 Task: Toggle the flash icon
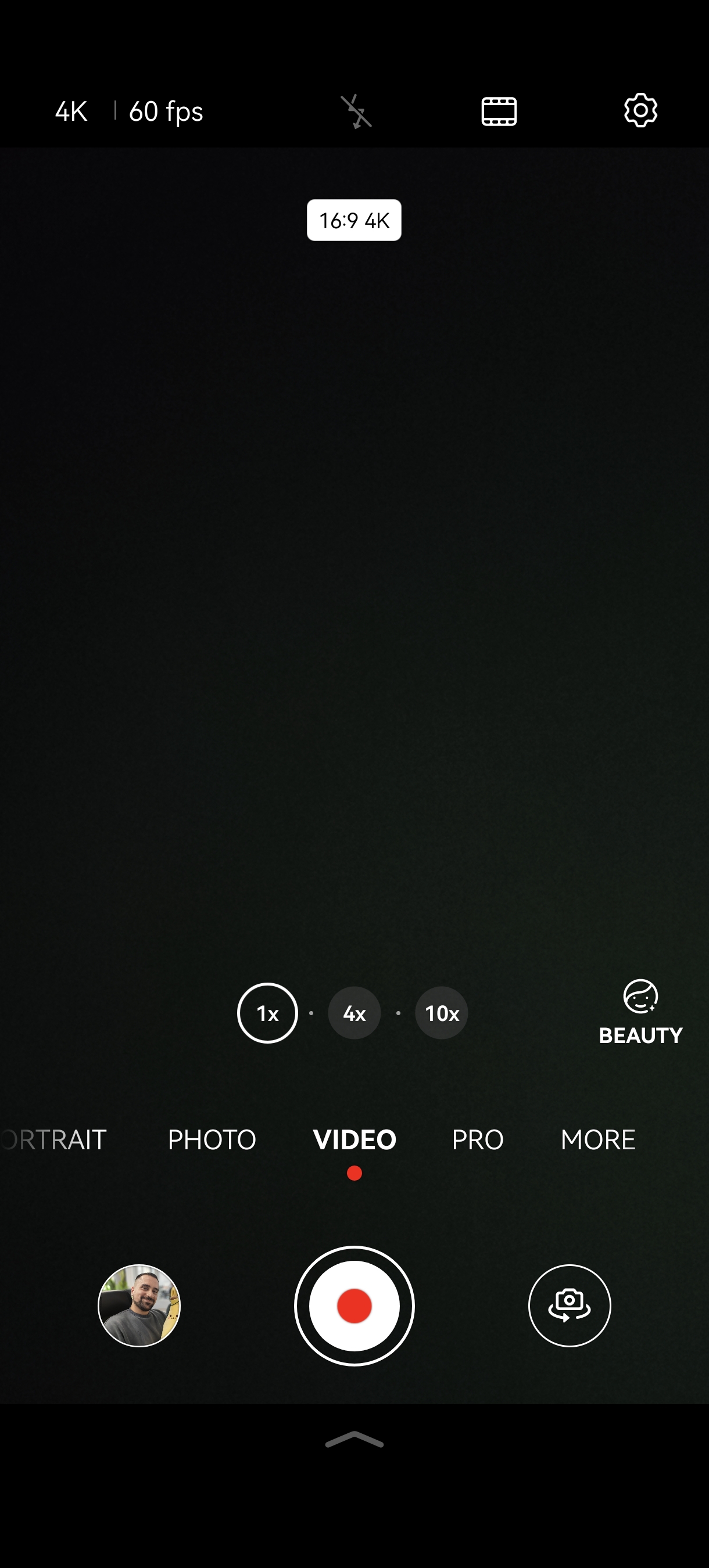tap(356, 112)
